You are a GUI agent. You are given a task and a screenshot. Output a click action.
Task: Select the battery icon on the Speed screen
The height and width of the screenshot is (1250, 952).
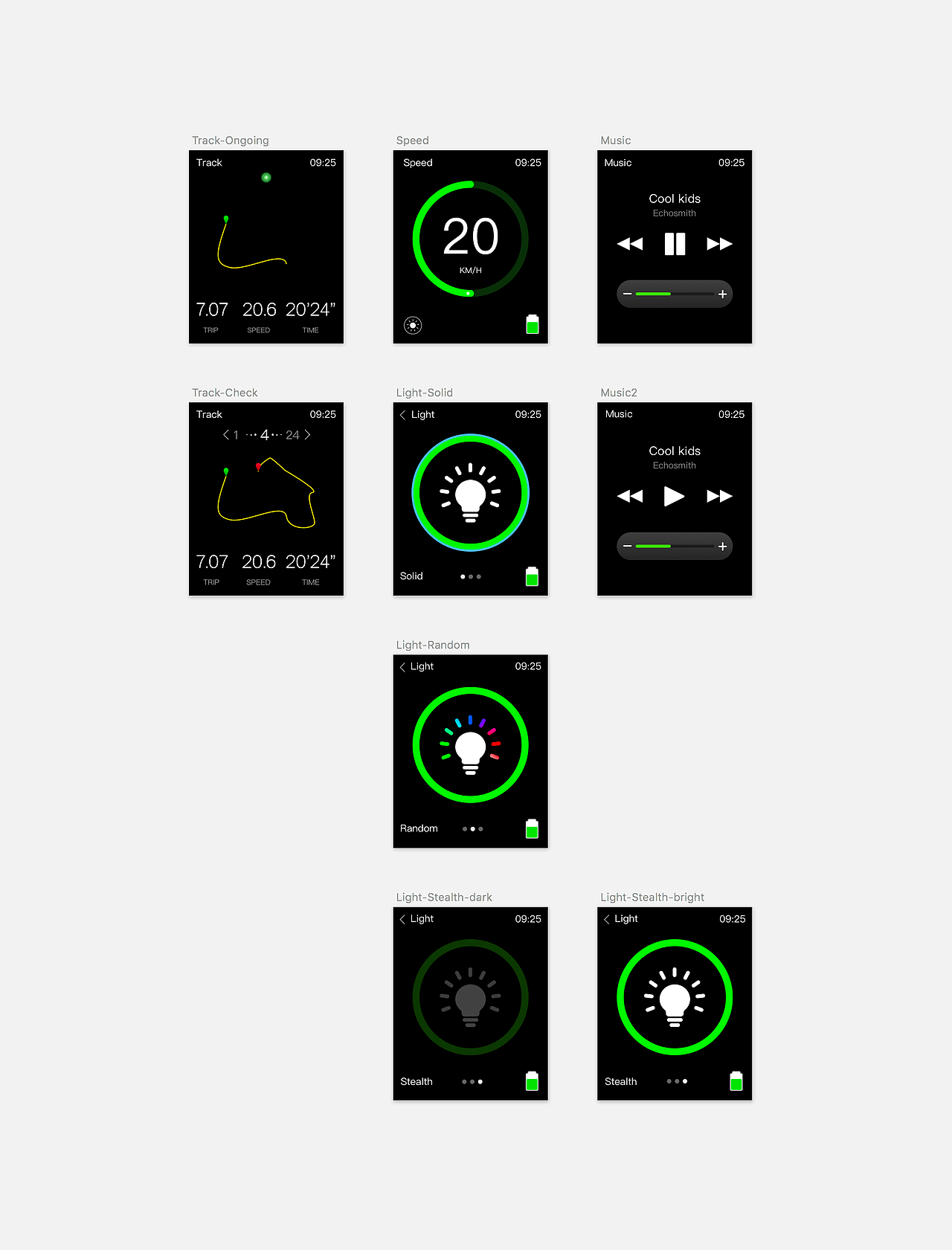click(533, 326)
